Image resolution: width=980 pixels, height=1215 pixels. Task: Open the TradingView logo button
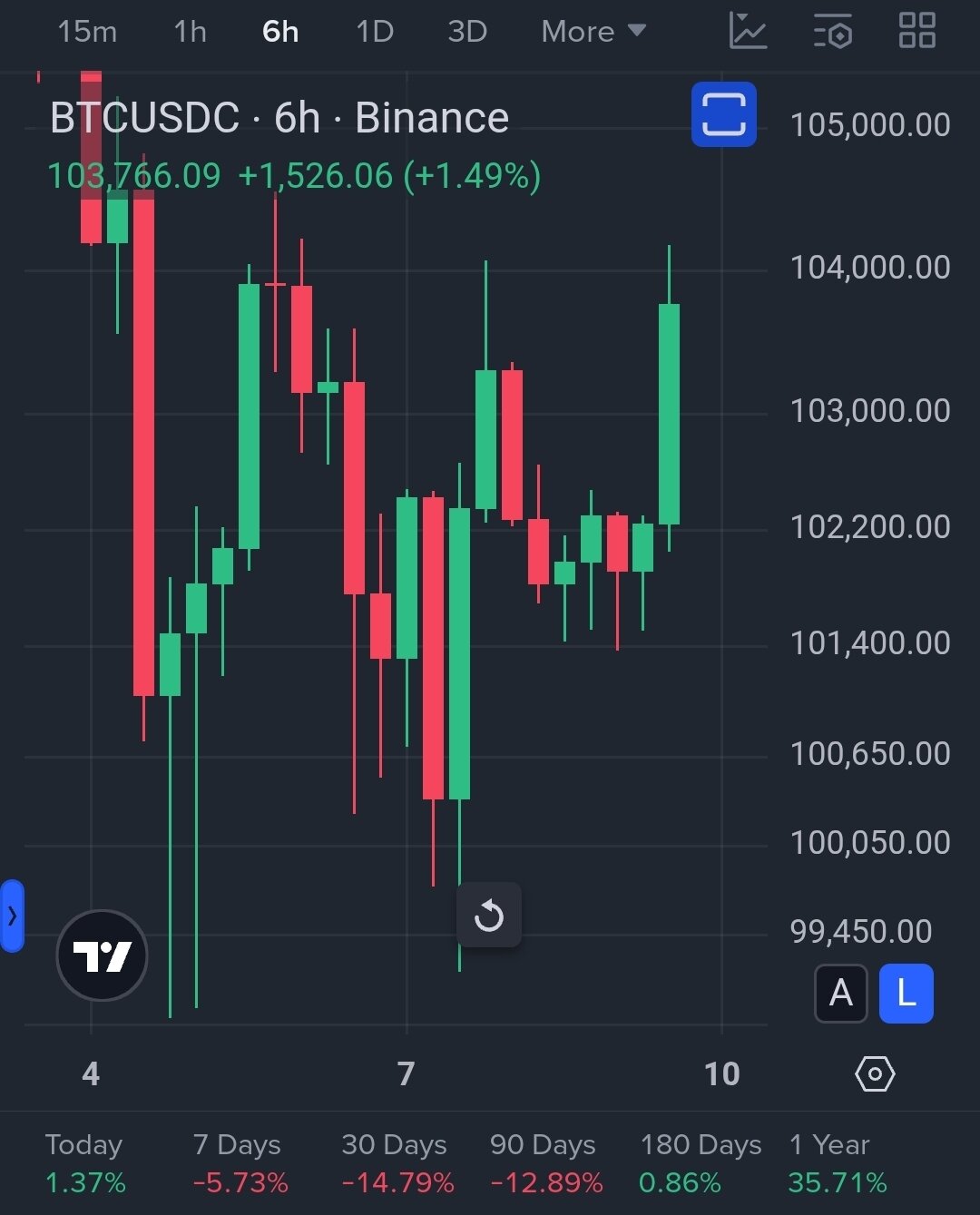tap(102, 955)
